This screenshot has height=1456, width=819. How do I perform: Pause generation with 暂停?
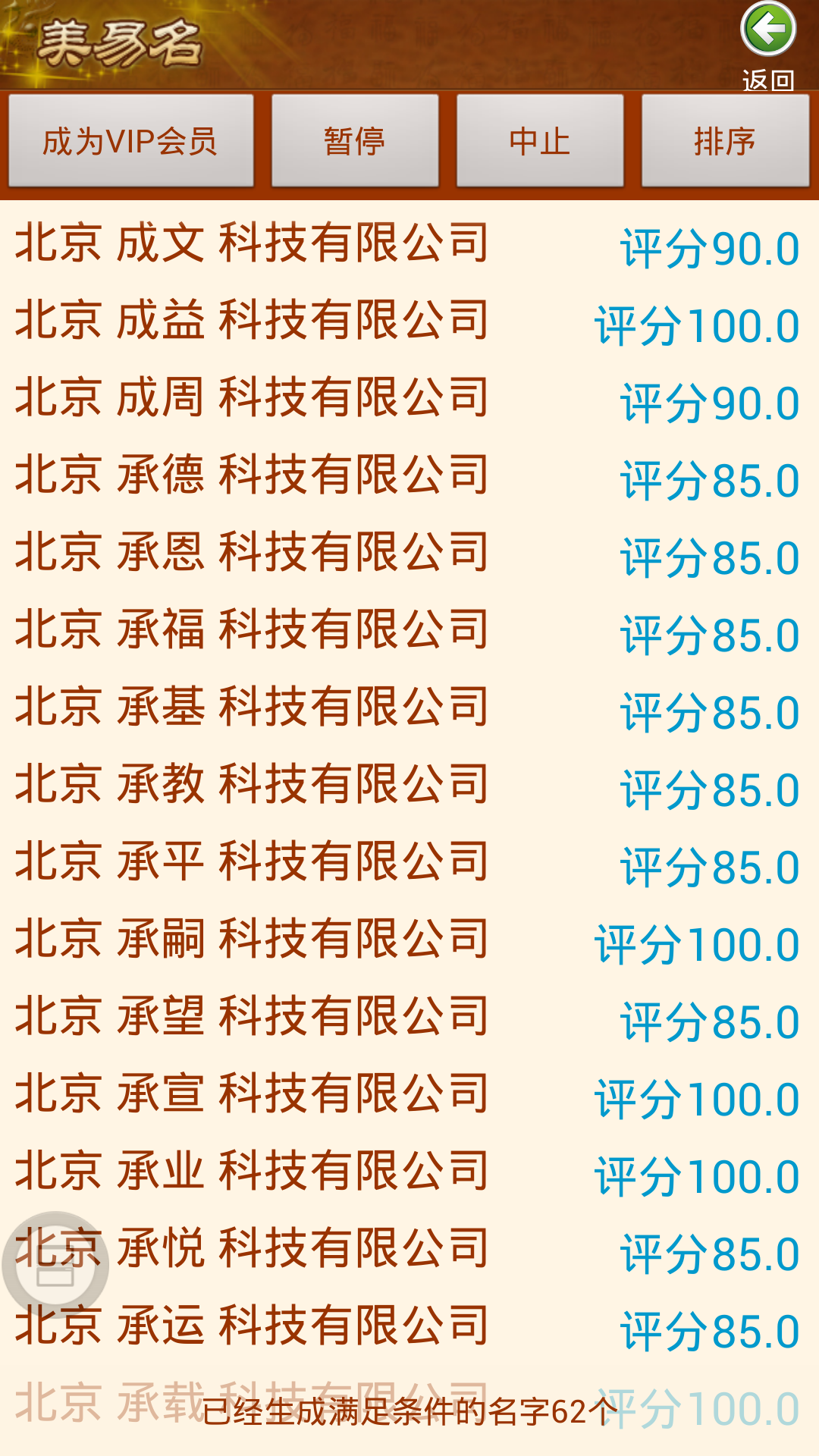(x=355, y=141)
